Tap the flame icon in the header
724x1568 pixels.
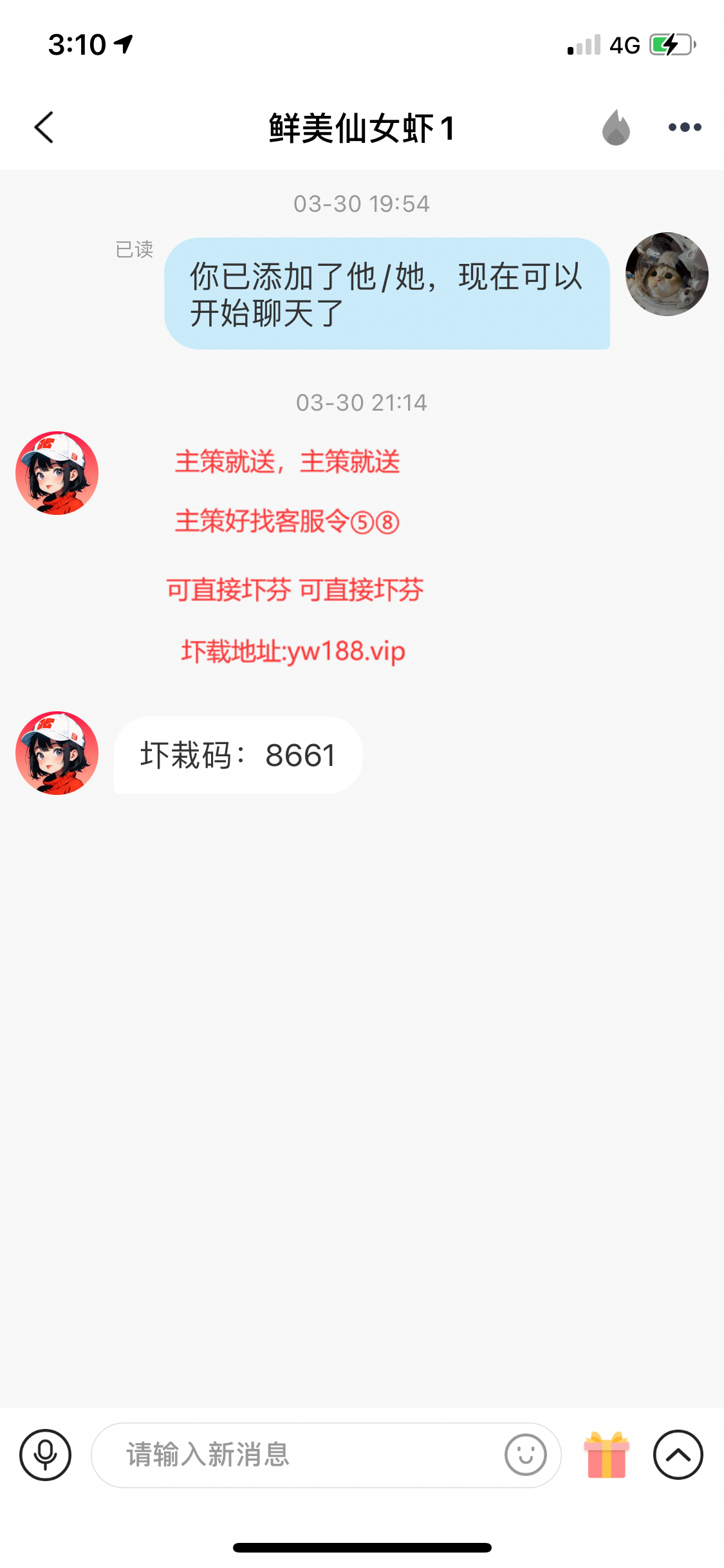(616, 127)
